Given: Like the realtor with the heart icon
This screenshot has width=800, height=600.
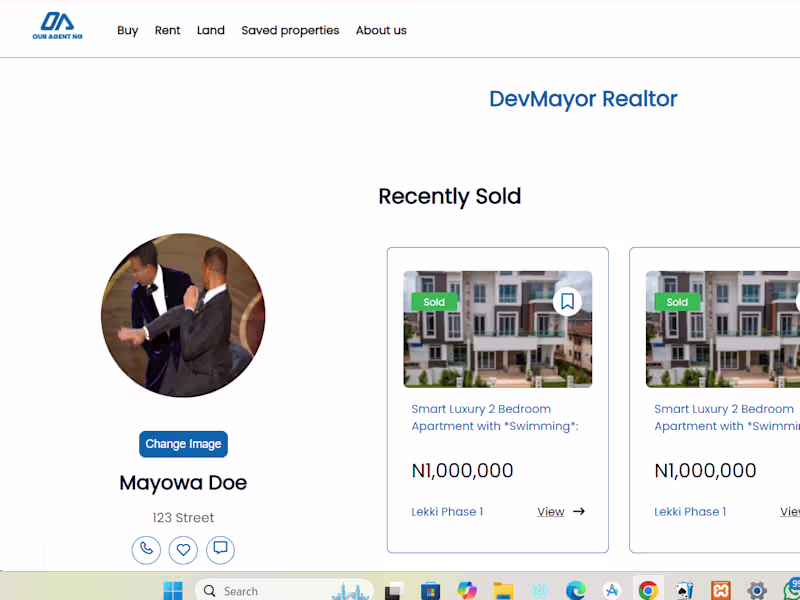Looking at the screenshot, I should (x=183, y=549).
